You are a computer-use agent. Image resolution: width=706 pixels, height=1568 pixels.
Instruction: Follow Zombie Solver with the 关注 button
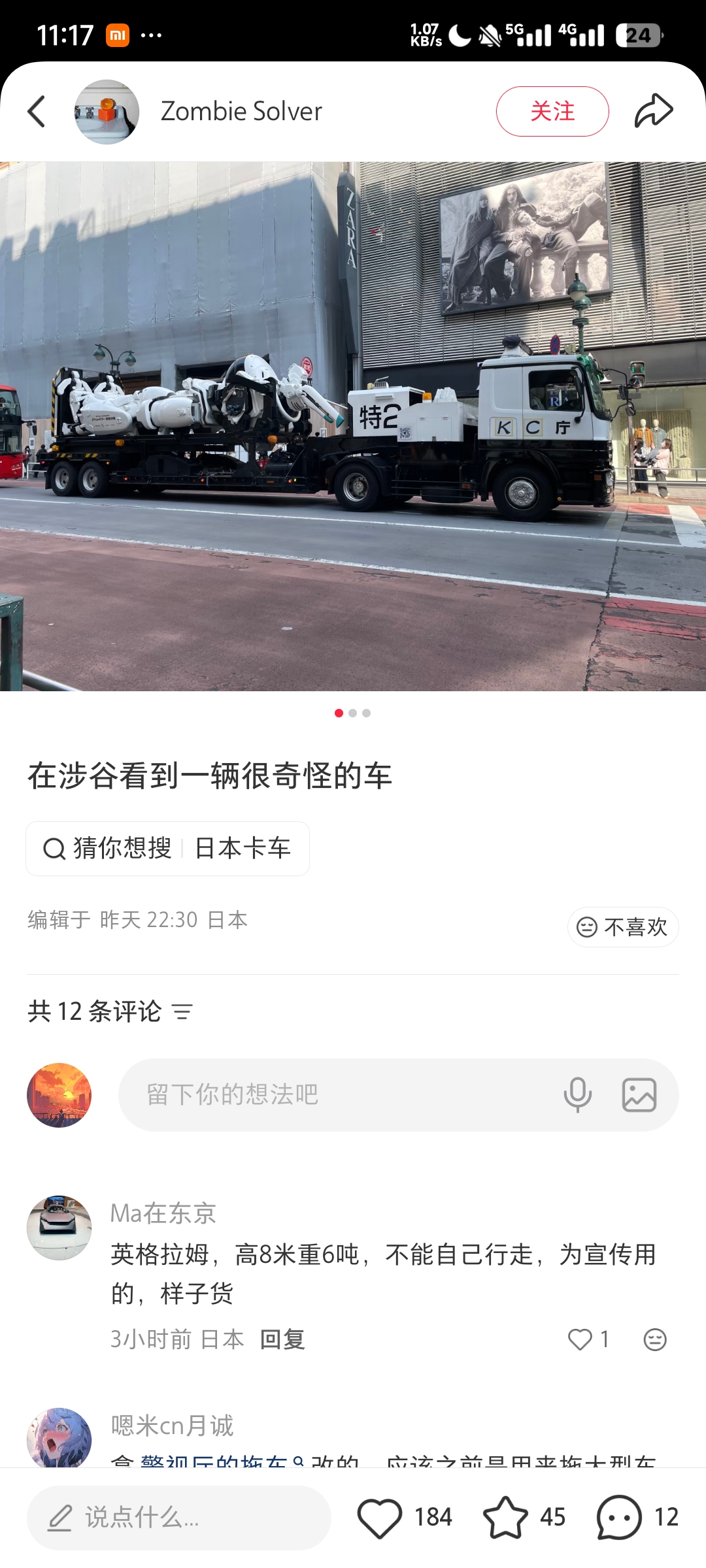point(552,112)
